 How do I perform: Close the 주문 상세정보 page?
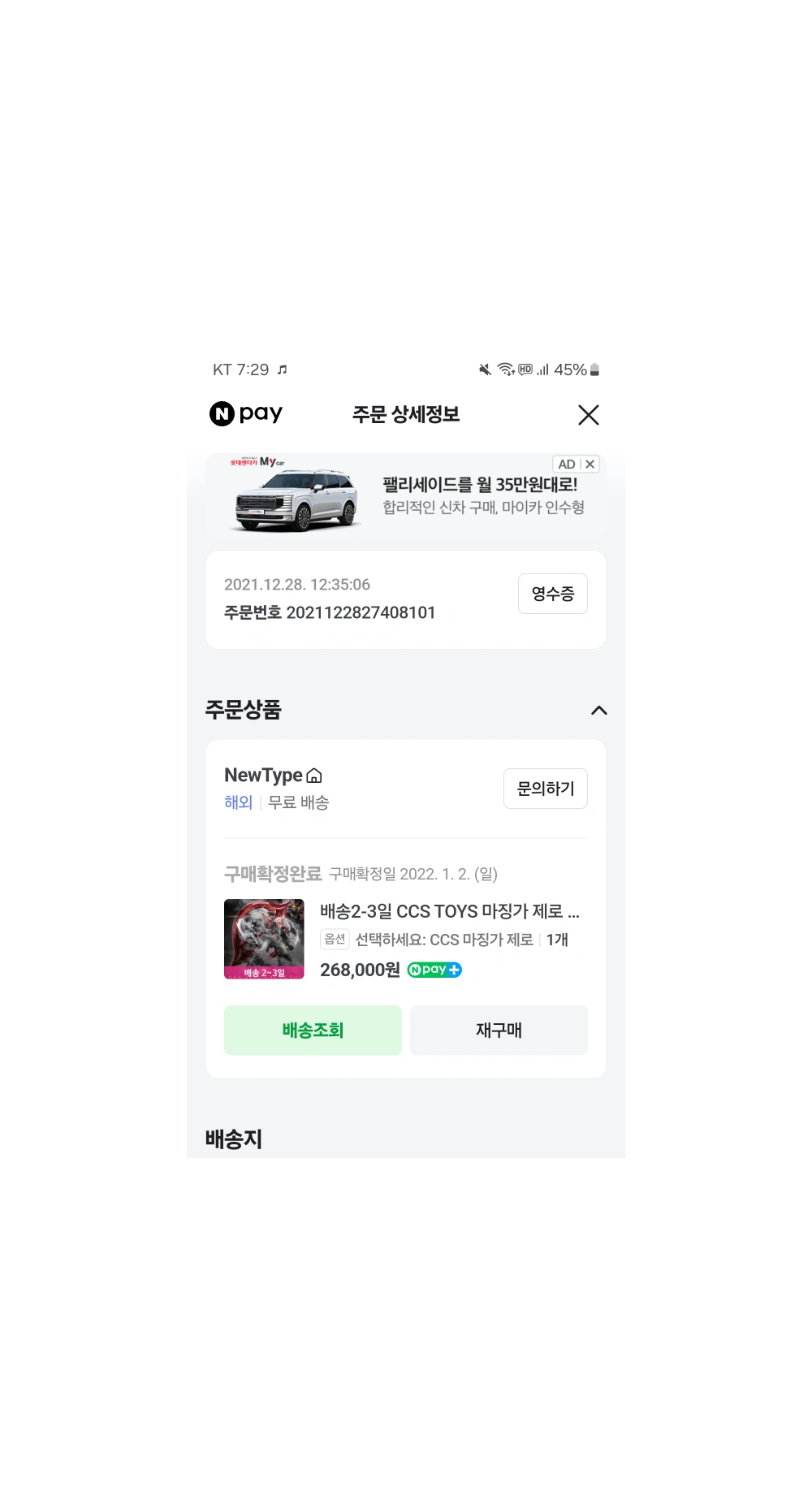(588, 415)
